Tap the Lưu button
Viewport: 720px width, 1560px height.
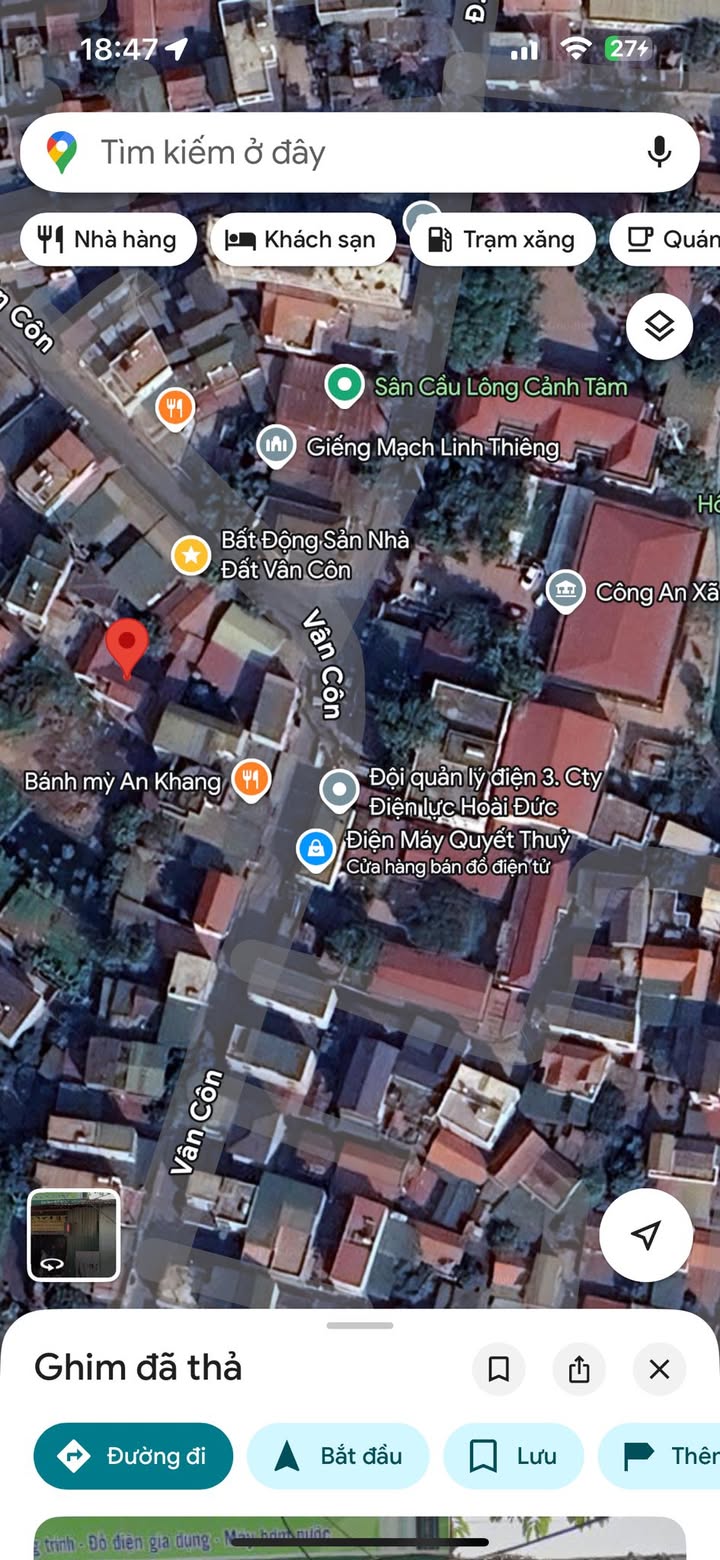pos(514,1456)
